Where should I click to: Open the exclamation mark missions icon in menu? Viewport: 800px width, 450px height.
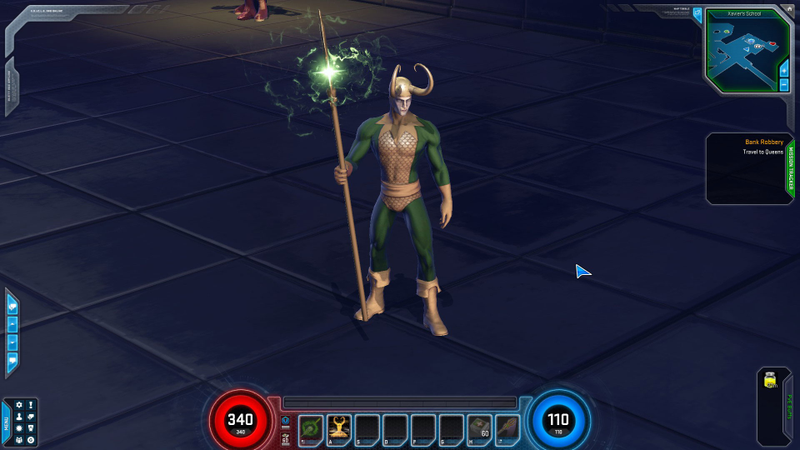tap(31, 405)
